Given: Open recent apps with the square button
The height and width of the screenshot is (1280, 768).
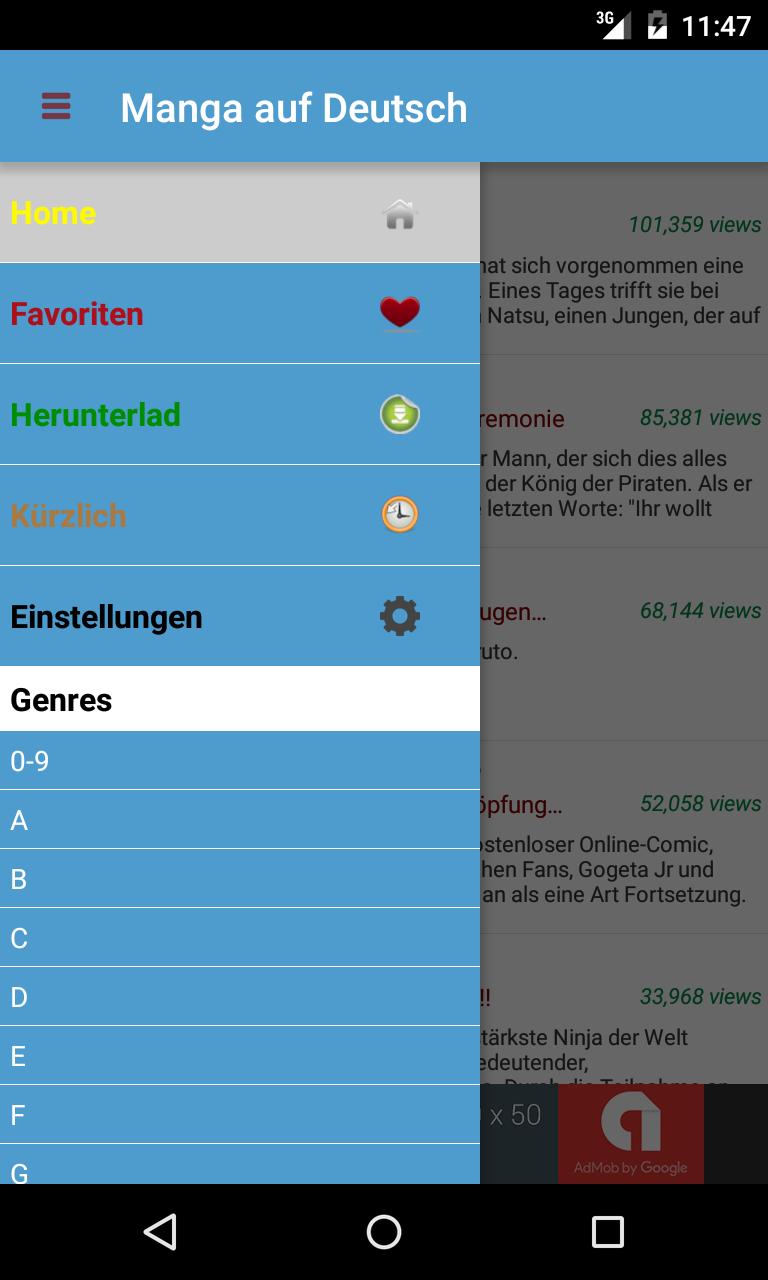Looking at the screenshot, I should [607, 1232].
